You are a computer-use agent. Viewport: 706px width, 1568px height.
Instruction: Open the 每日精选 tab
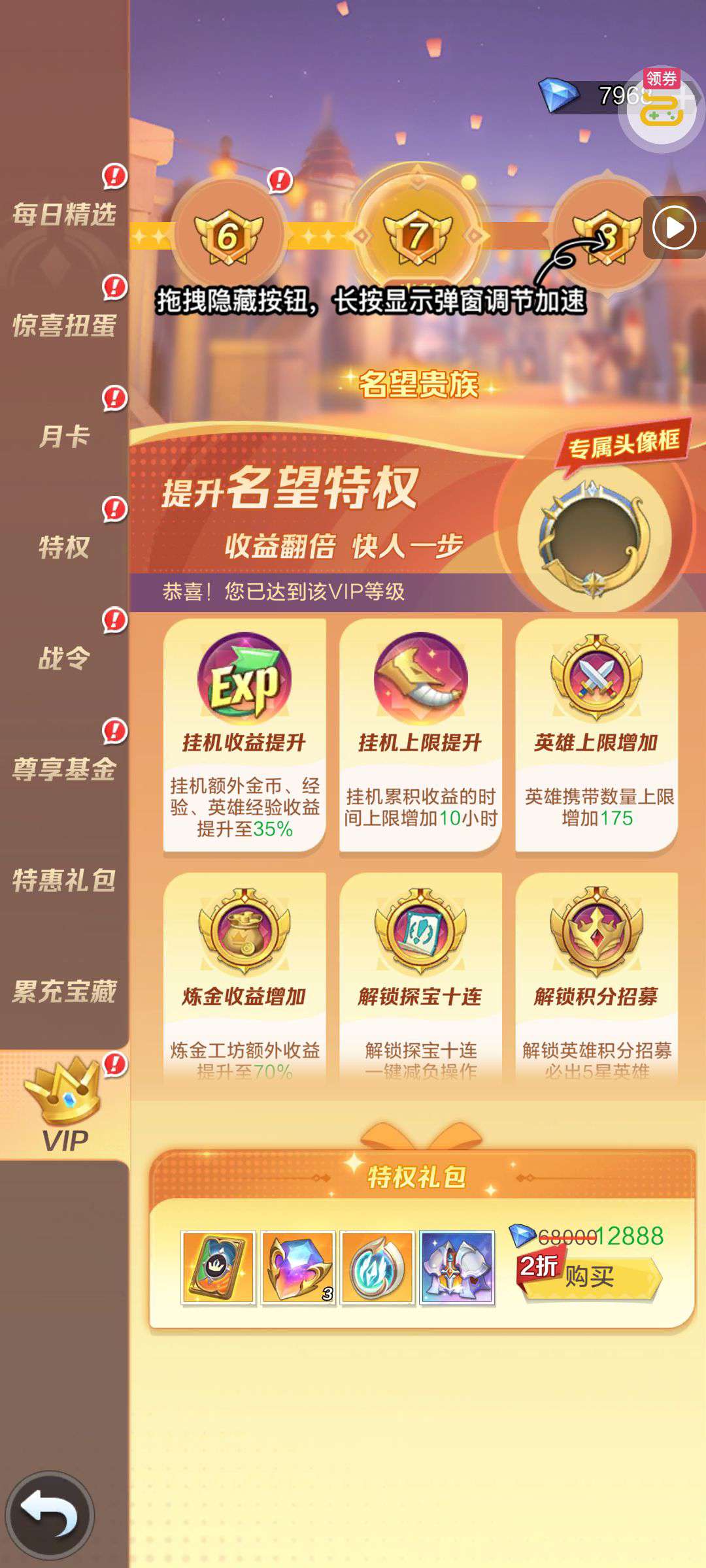point(64,214)
